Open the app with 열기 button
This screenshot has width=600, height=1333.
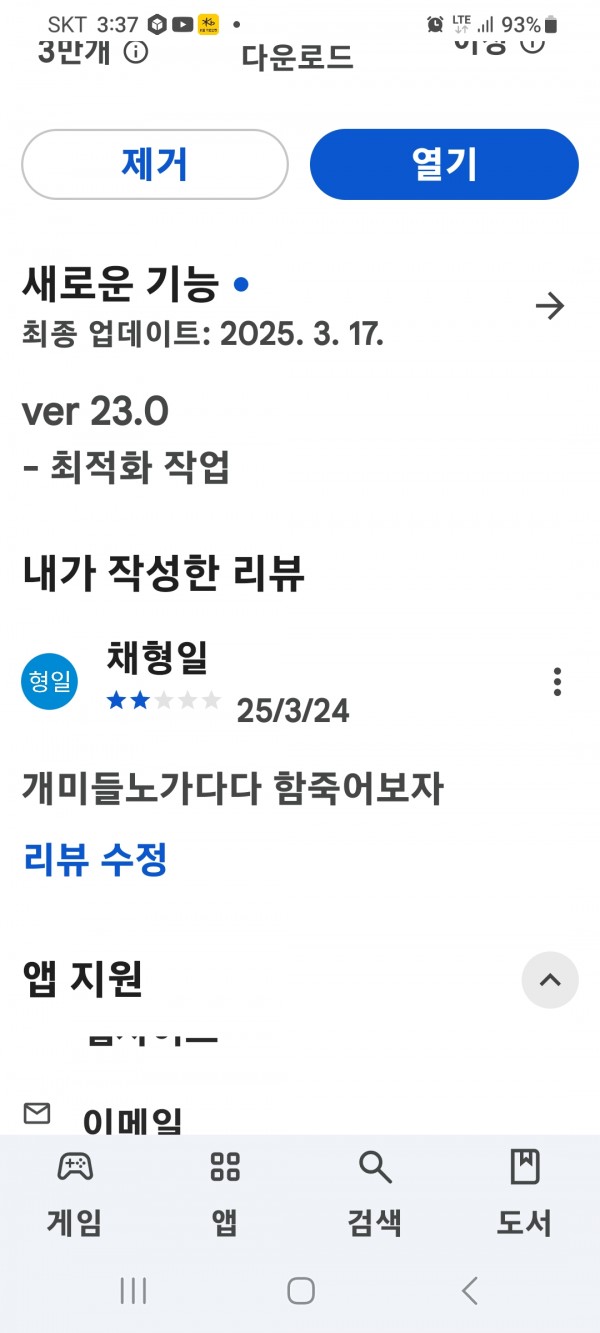click(444, 164)
